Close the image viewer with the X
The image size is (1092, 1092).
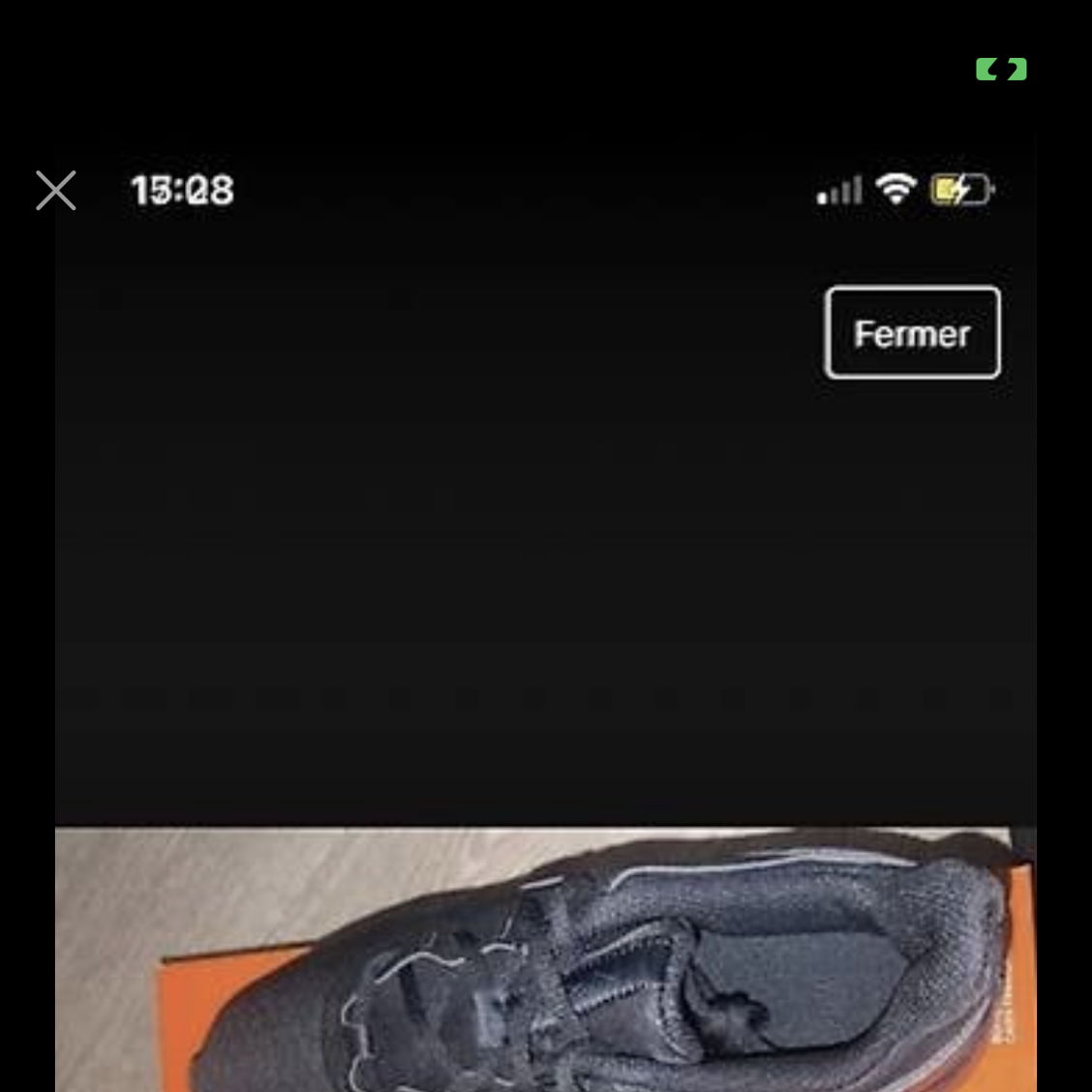pos(56,191)
